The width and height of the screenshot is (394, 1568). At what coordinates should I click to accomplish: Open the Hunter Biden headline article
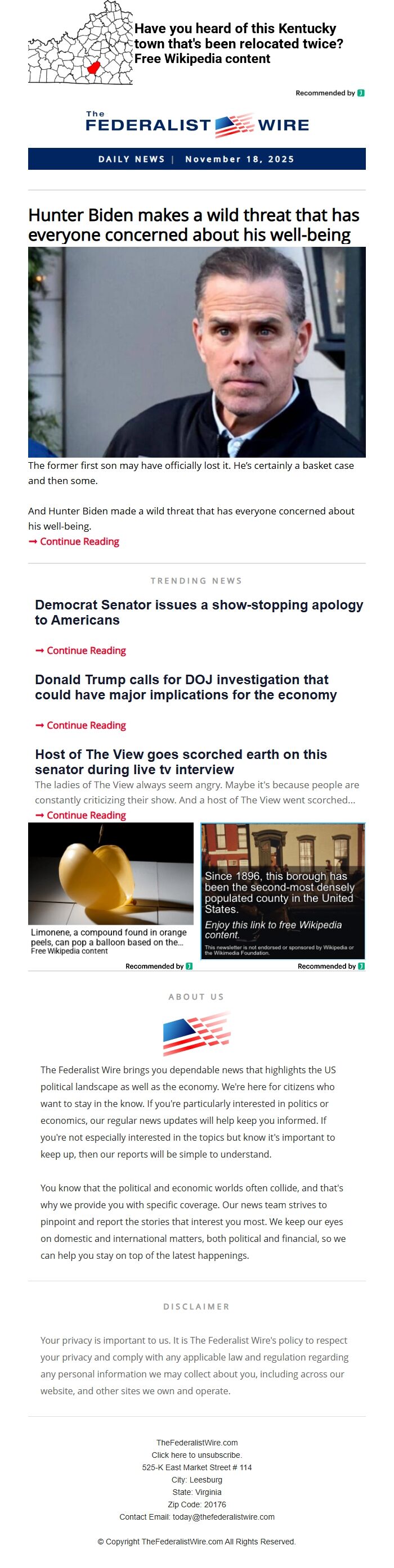click(x=194, y=225)
